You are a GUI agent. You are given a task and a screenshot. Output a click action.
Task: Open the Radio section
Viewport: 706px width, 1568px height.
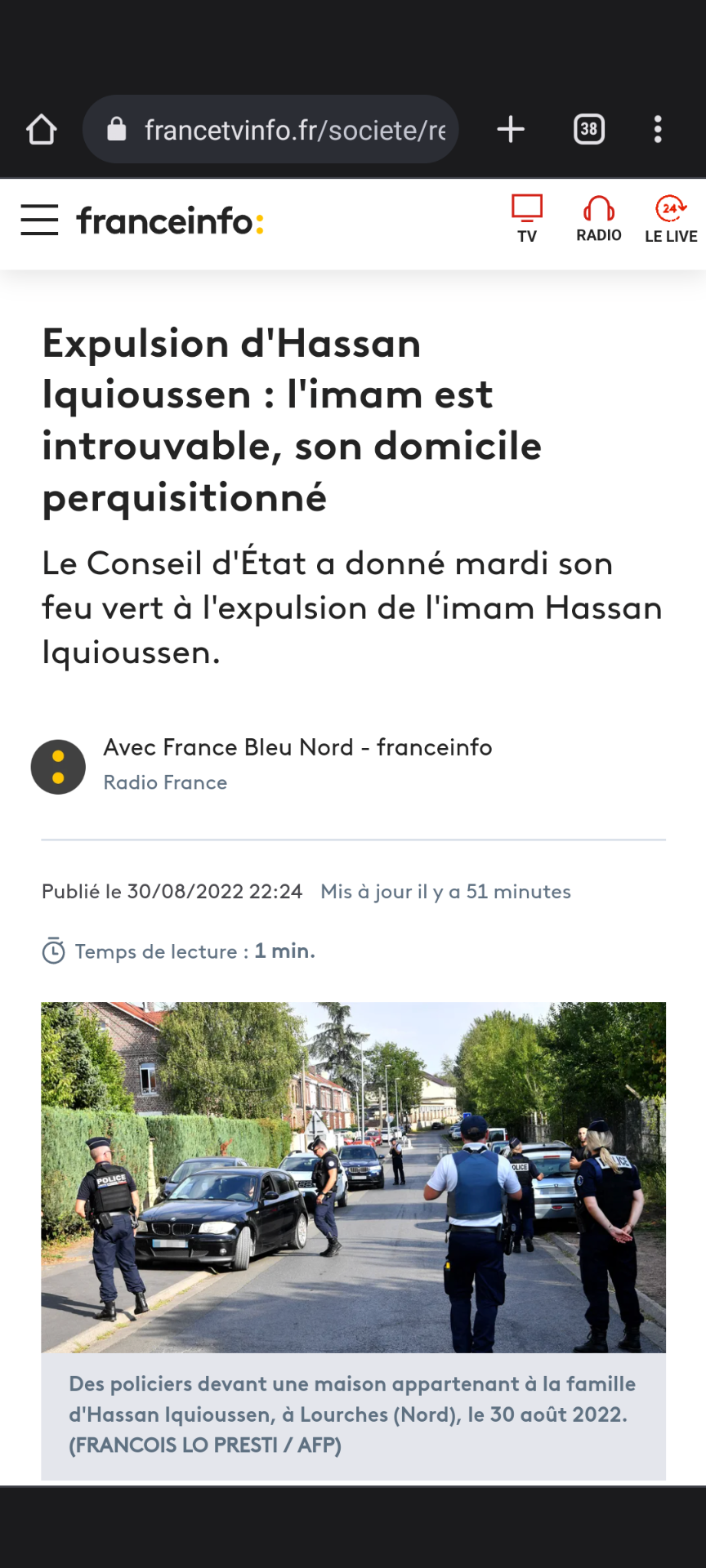[598, 219]
